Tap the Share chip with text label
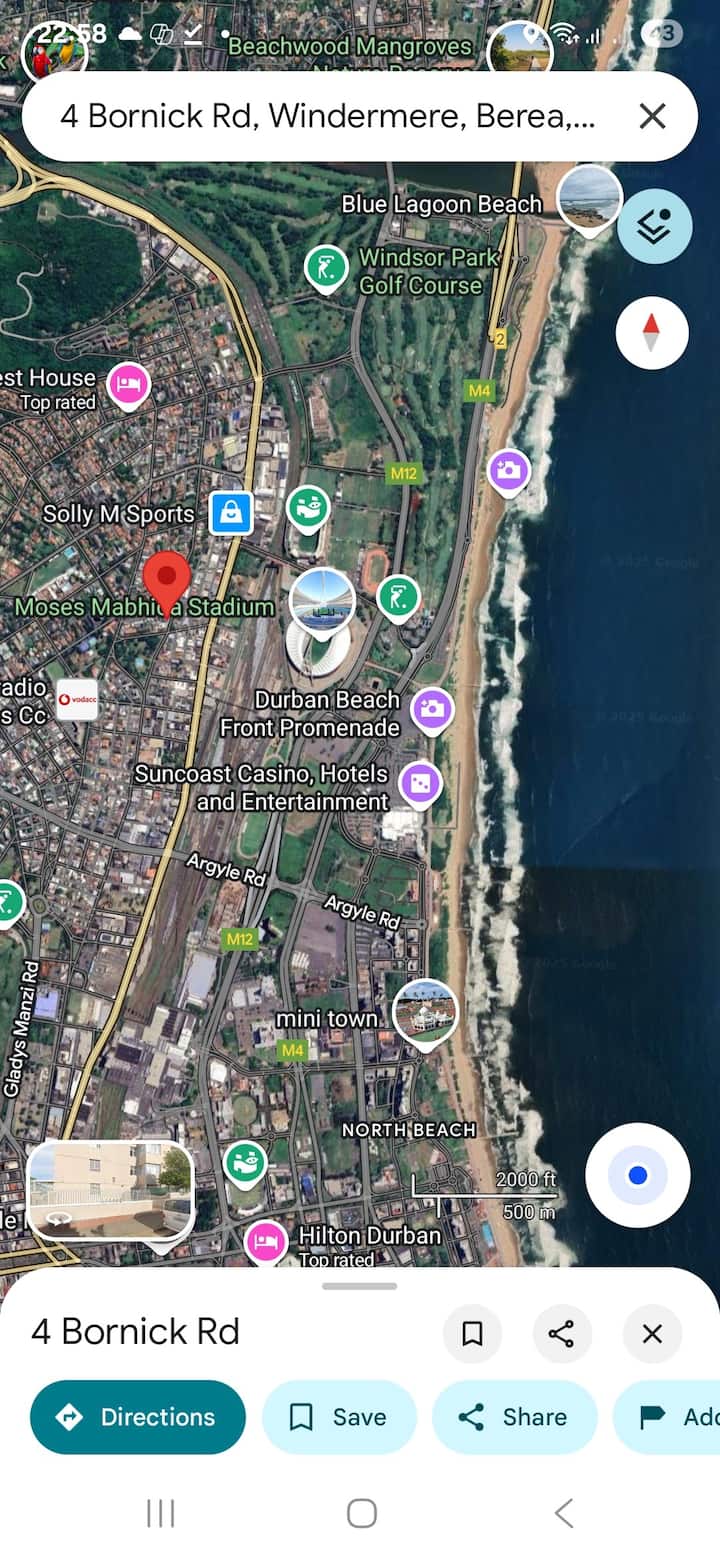Image resolution: width=720 pixels, height=1560 pixels. pos(514,1417)
